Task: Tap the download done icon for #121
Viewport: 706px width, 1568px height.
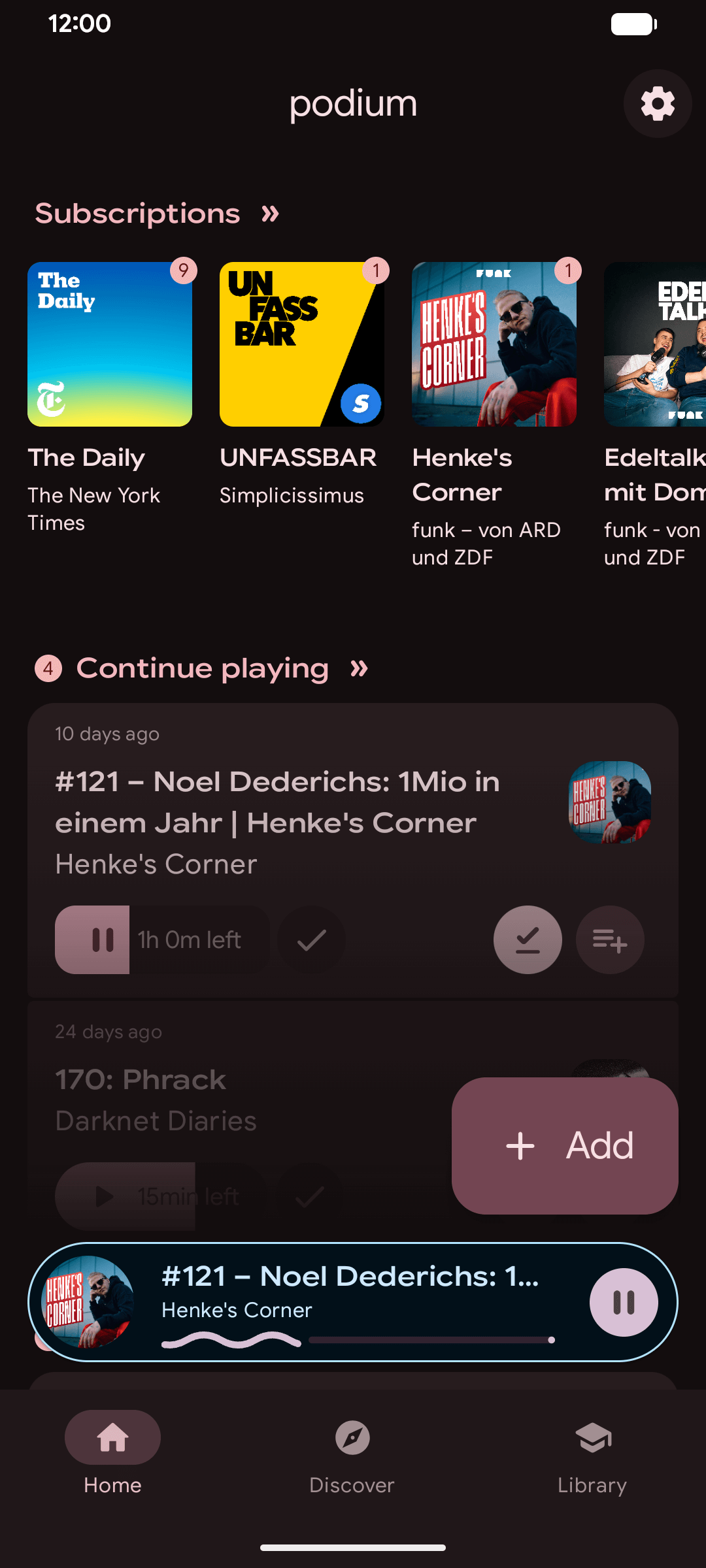Action: coord(528,939)
